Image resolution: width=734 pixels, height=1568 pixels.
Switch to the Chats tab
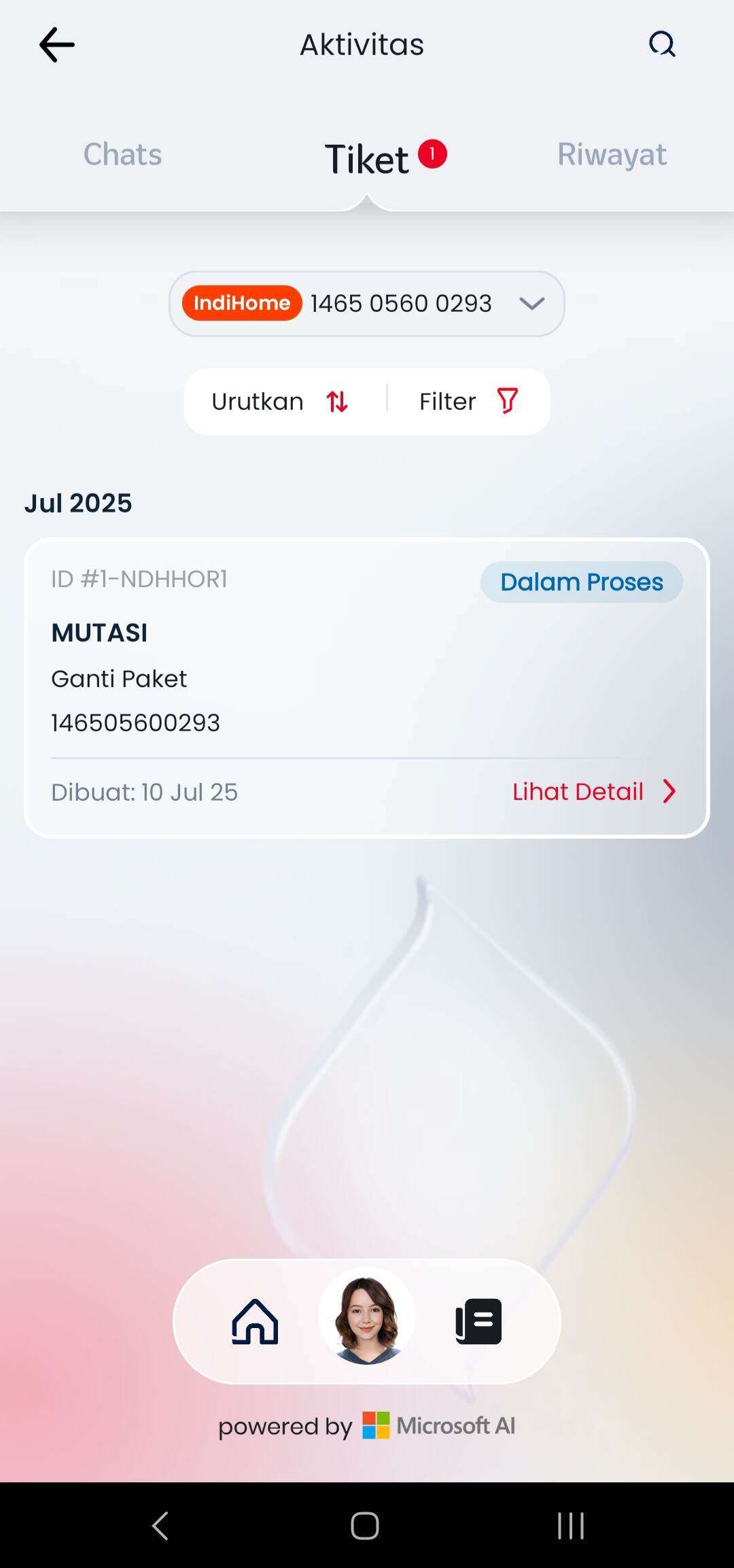pos(122,154)
